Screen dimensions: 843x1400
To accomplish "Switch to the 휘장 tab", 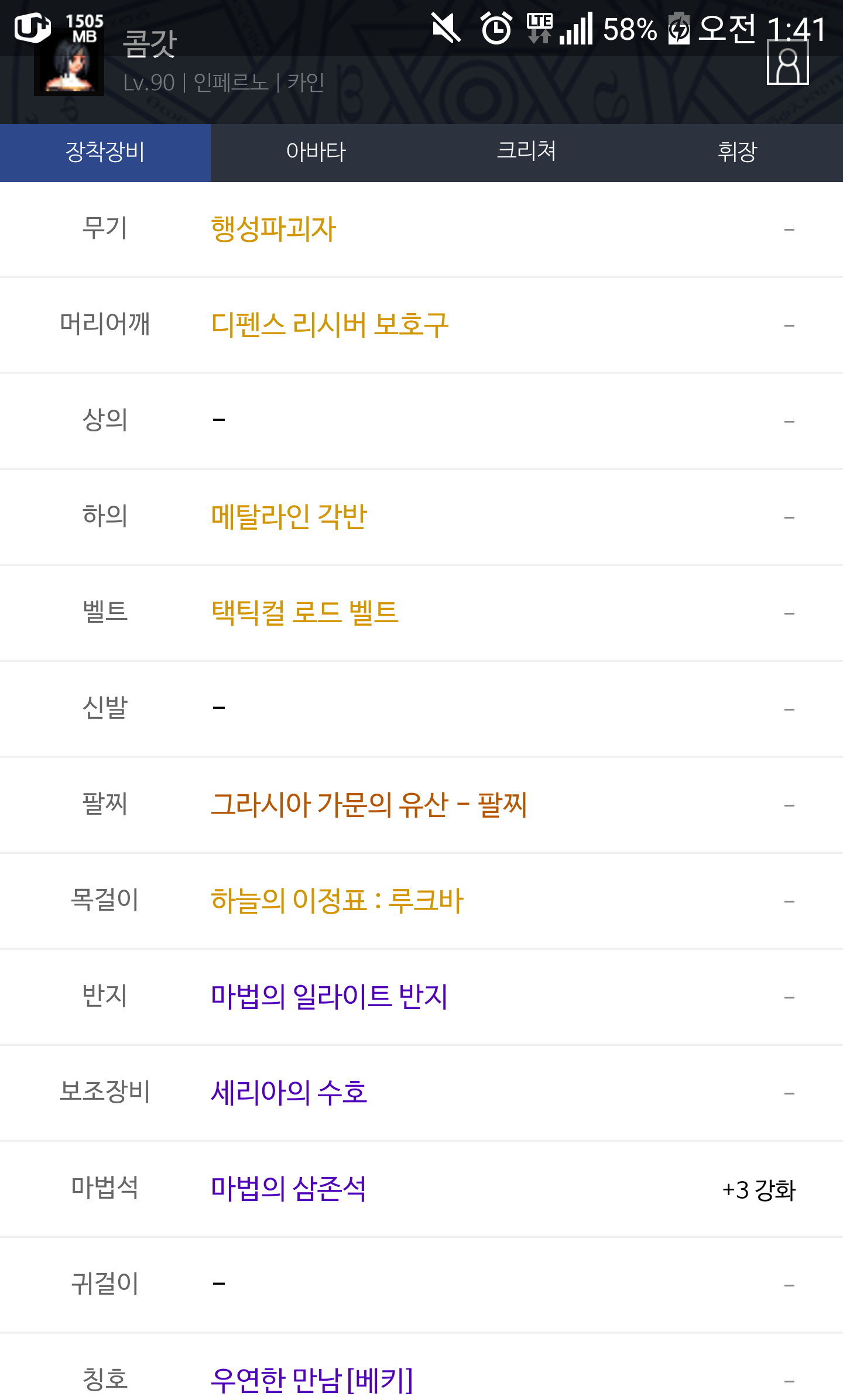I will (738, 152).
